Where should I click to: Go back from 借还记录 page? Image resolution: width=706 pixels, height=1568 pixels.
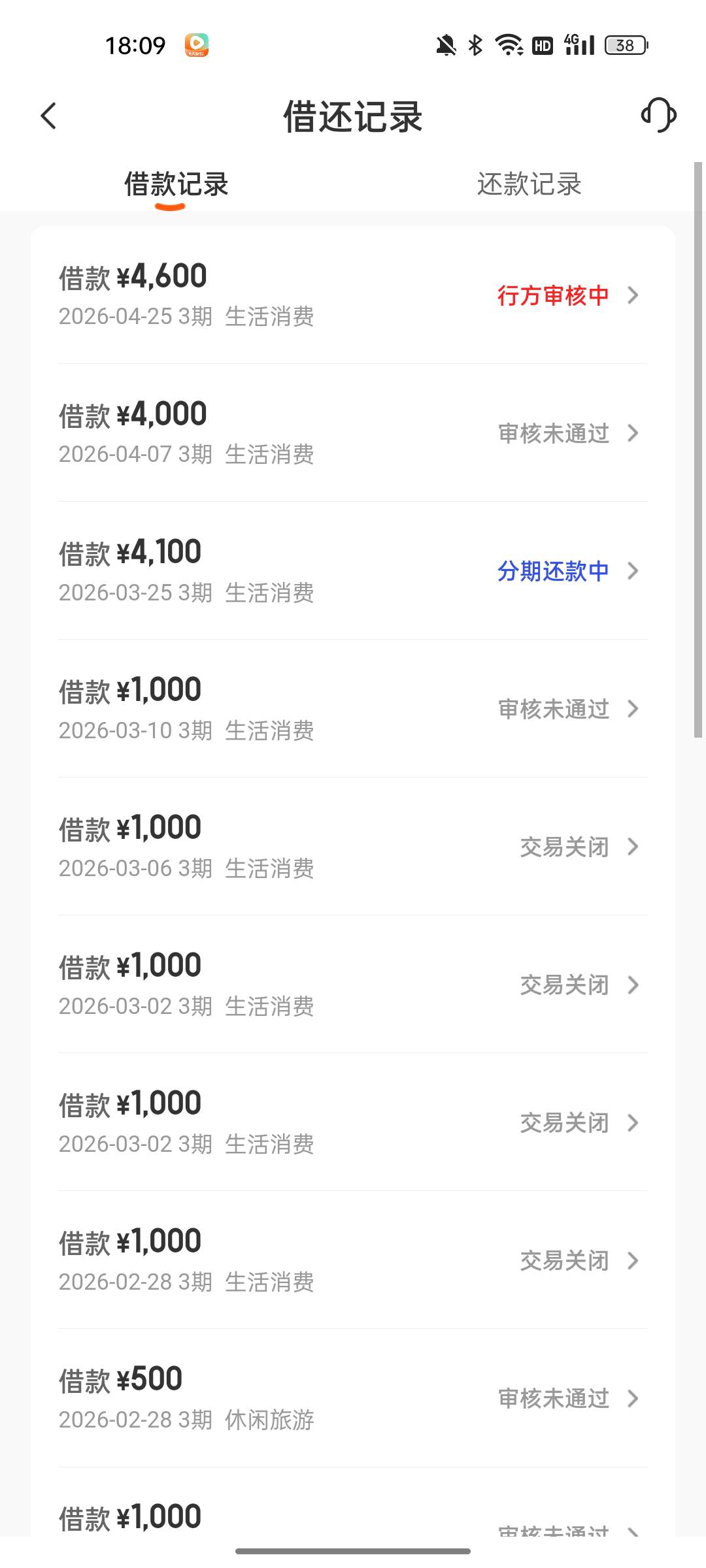[x=49, y=116]
